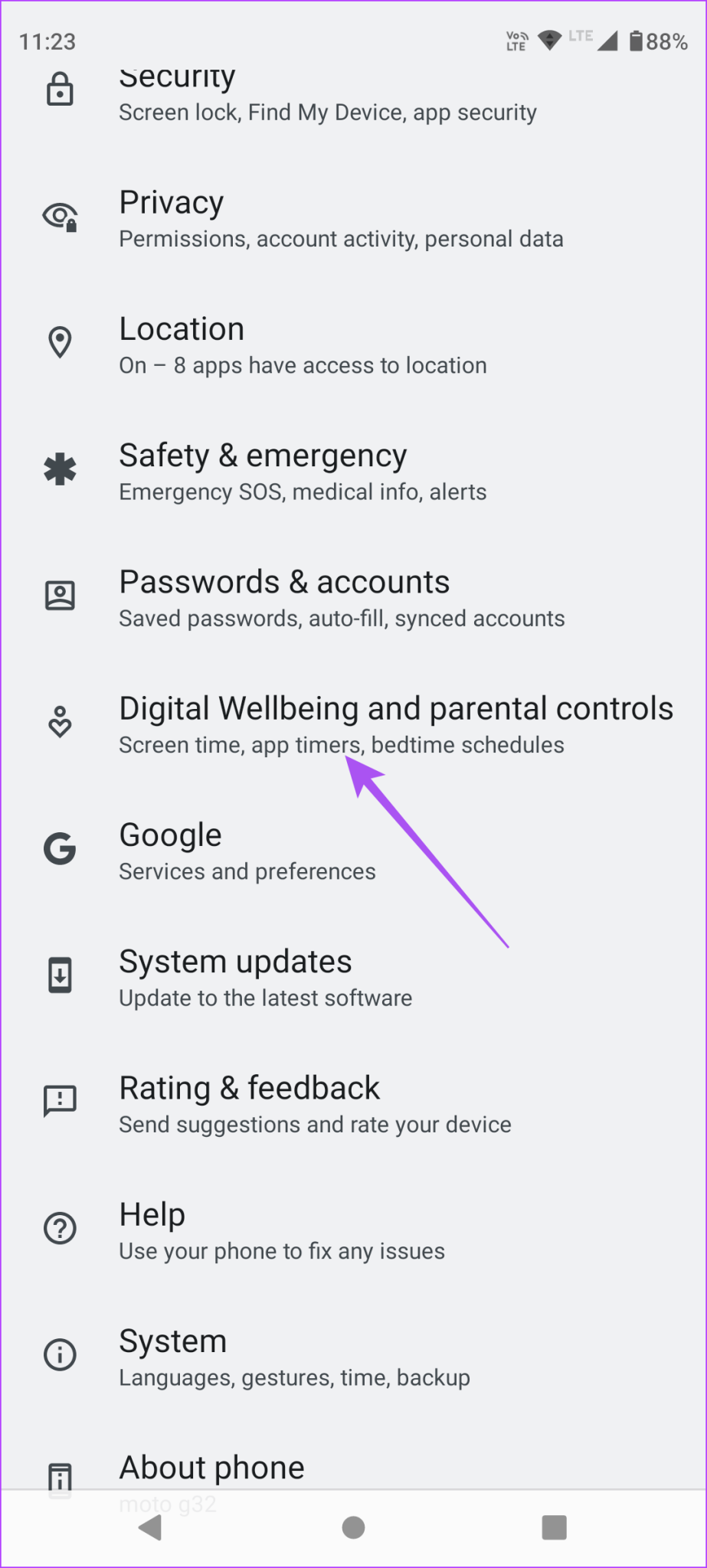Tap the recent apps square button
707x1568 pixels.
(x=553, y=1527)
